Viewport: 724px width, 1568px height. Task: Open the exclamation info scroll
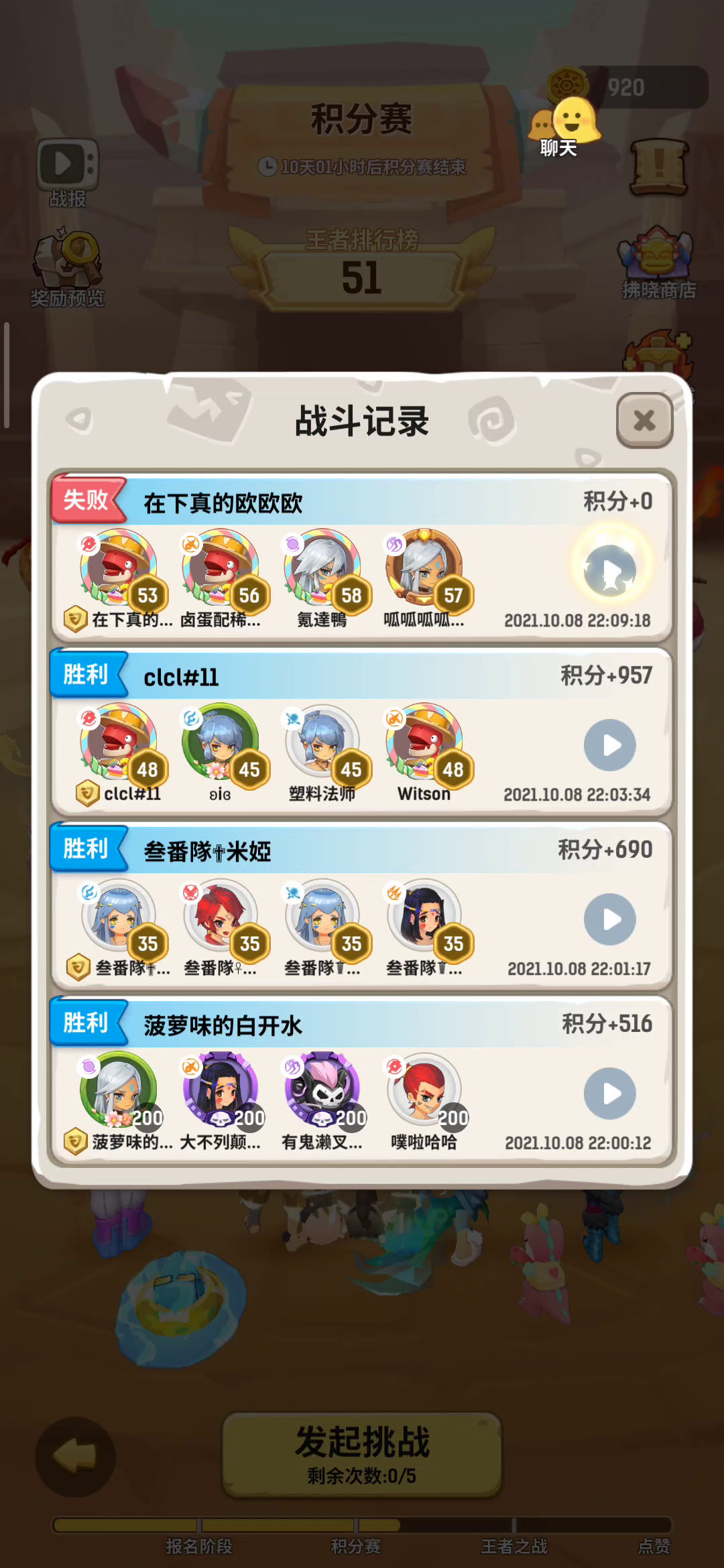[660, 167]
